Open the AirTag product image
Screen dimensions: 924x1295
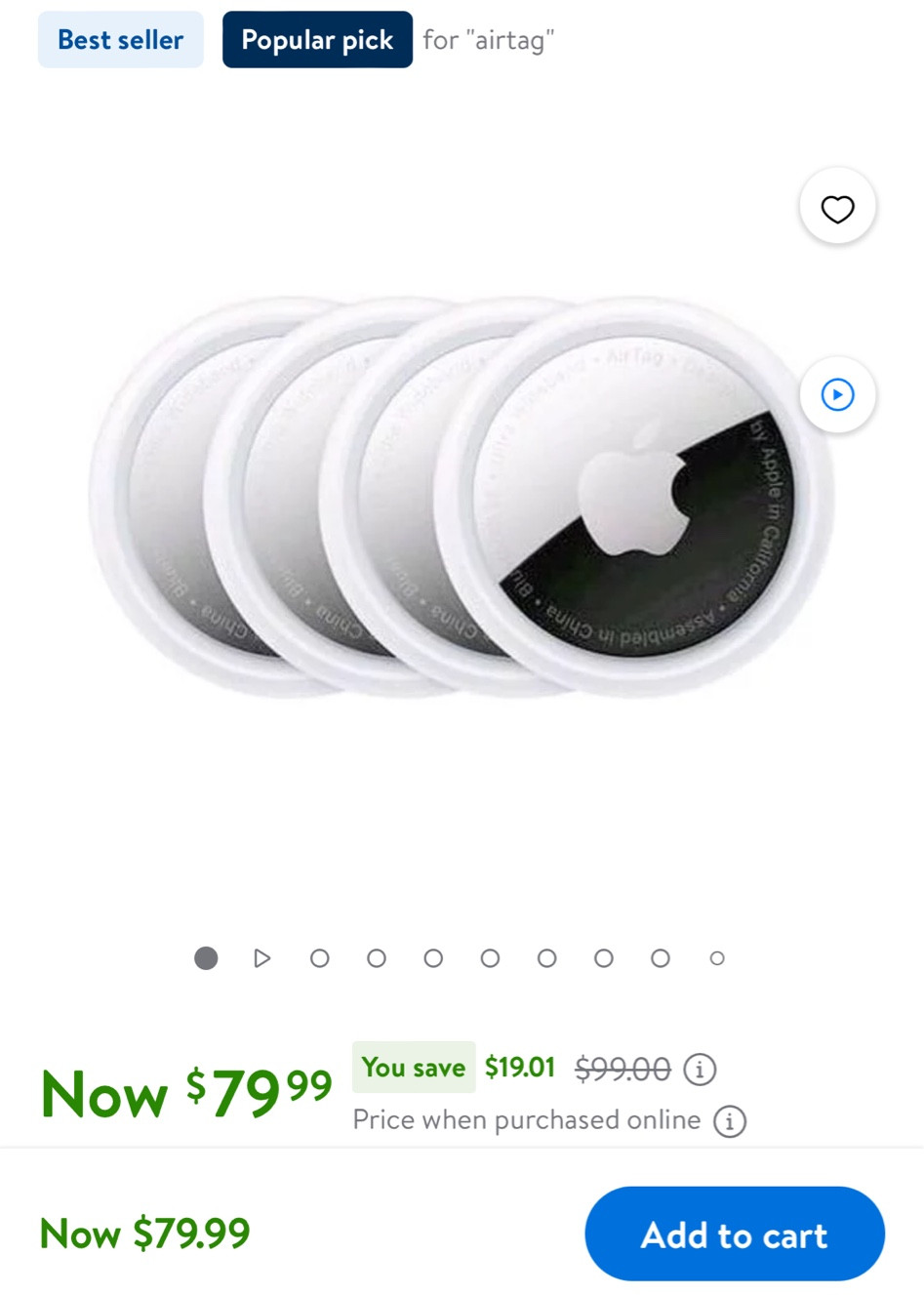462,498
